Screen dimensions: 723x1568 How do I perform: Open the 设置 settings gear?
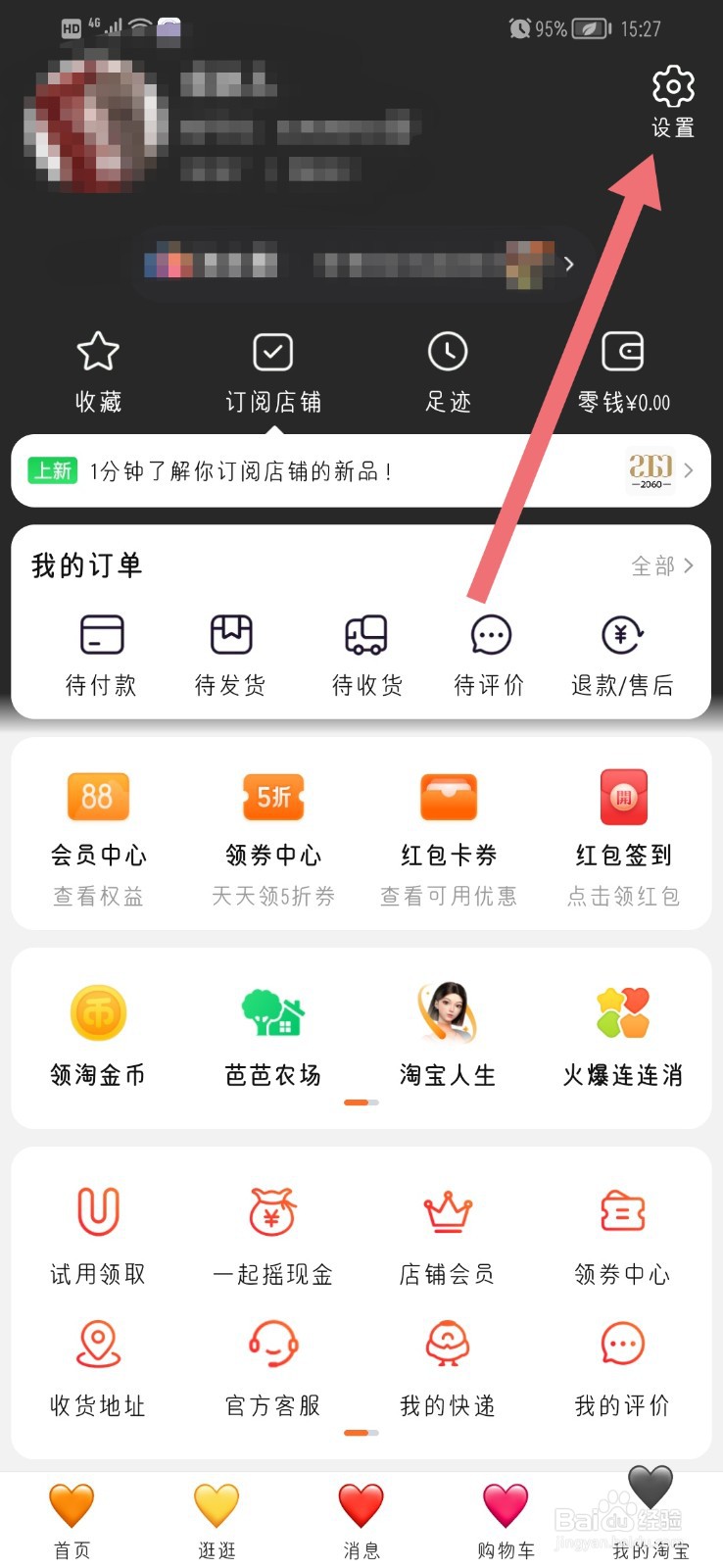672,98
